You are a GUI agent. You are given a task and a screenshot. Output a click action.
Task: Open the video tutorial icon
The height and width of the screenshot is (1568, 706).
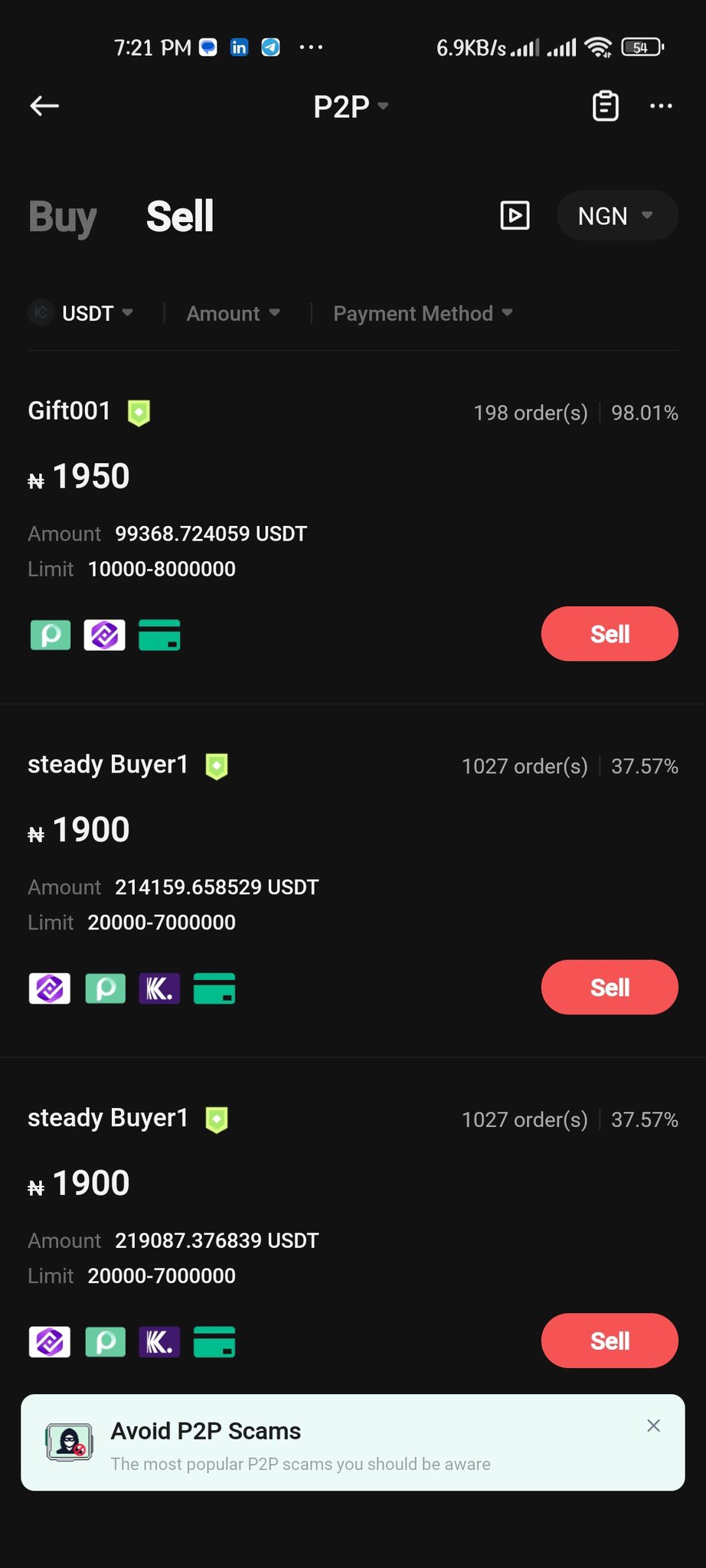[515, 215]
